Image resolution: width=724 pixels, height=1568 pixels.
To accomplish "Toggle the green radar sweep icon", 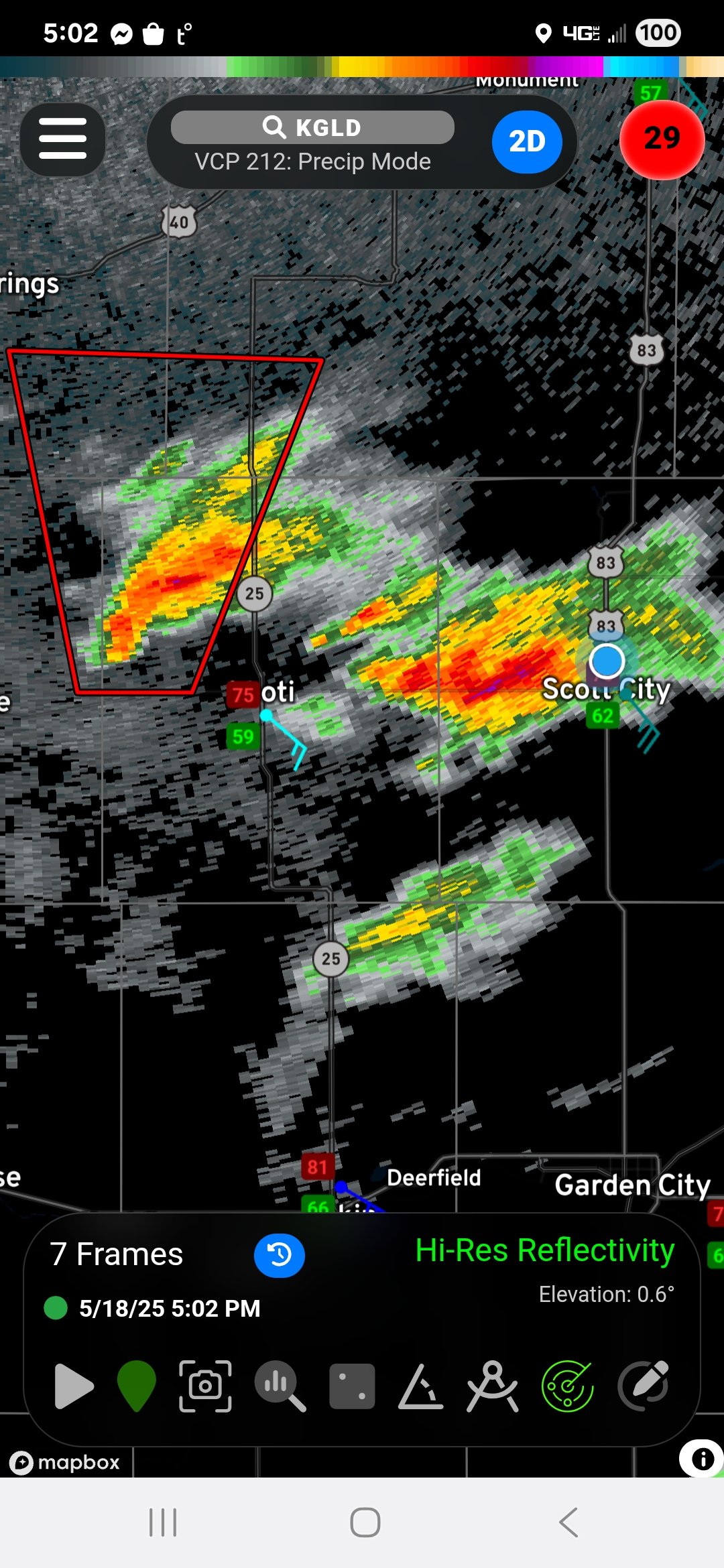I will pos(568,1386).
